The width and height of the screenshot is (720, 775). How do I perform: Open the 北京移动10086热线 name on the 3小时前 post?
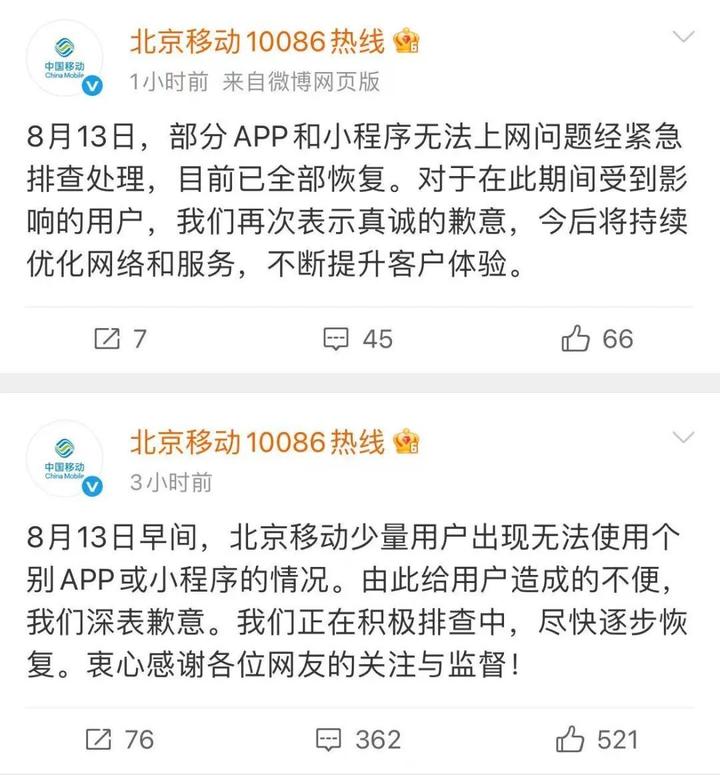point(257,441)
